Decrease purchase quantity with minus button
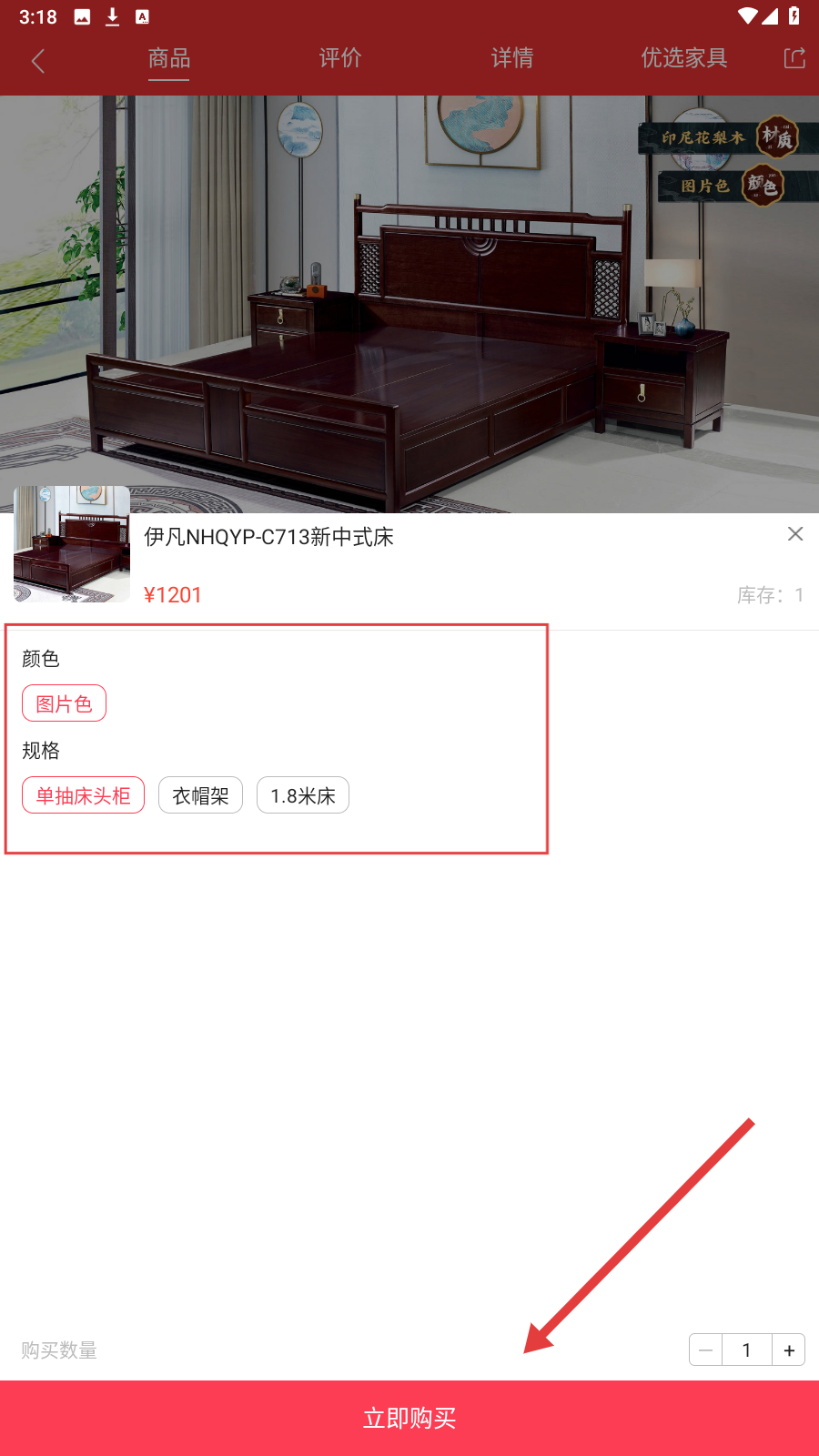The height and width of the screenshot is (1456, 819). [x=705, y=1350]
